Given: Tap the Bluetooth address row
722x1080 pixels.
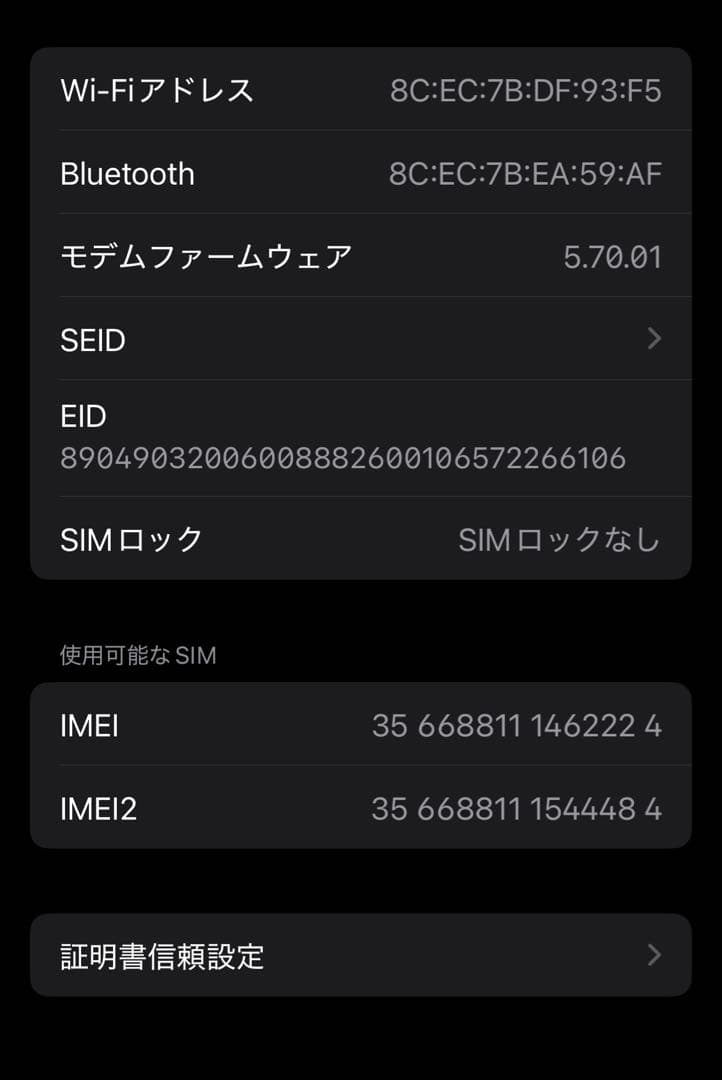Looking at the screenshot, I should (360, 173).
